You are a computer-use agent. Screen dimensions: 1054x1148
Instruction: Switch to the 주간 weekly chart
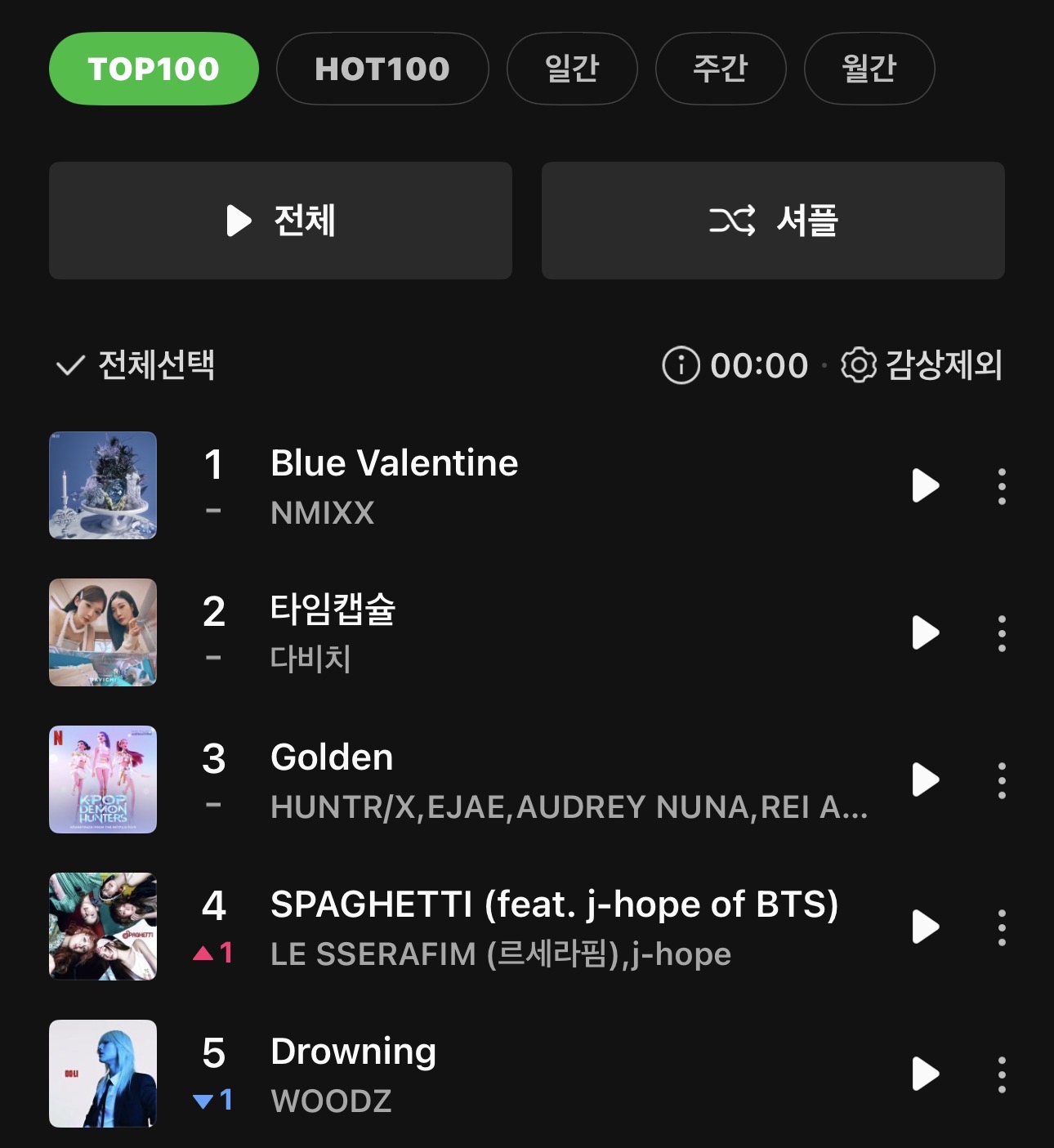(x=721, y=69)
